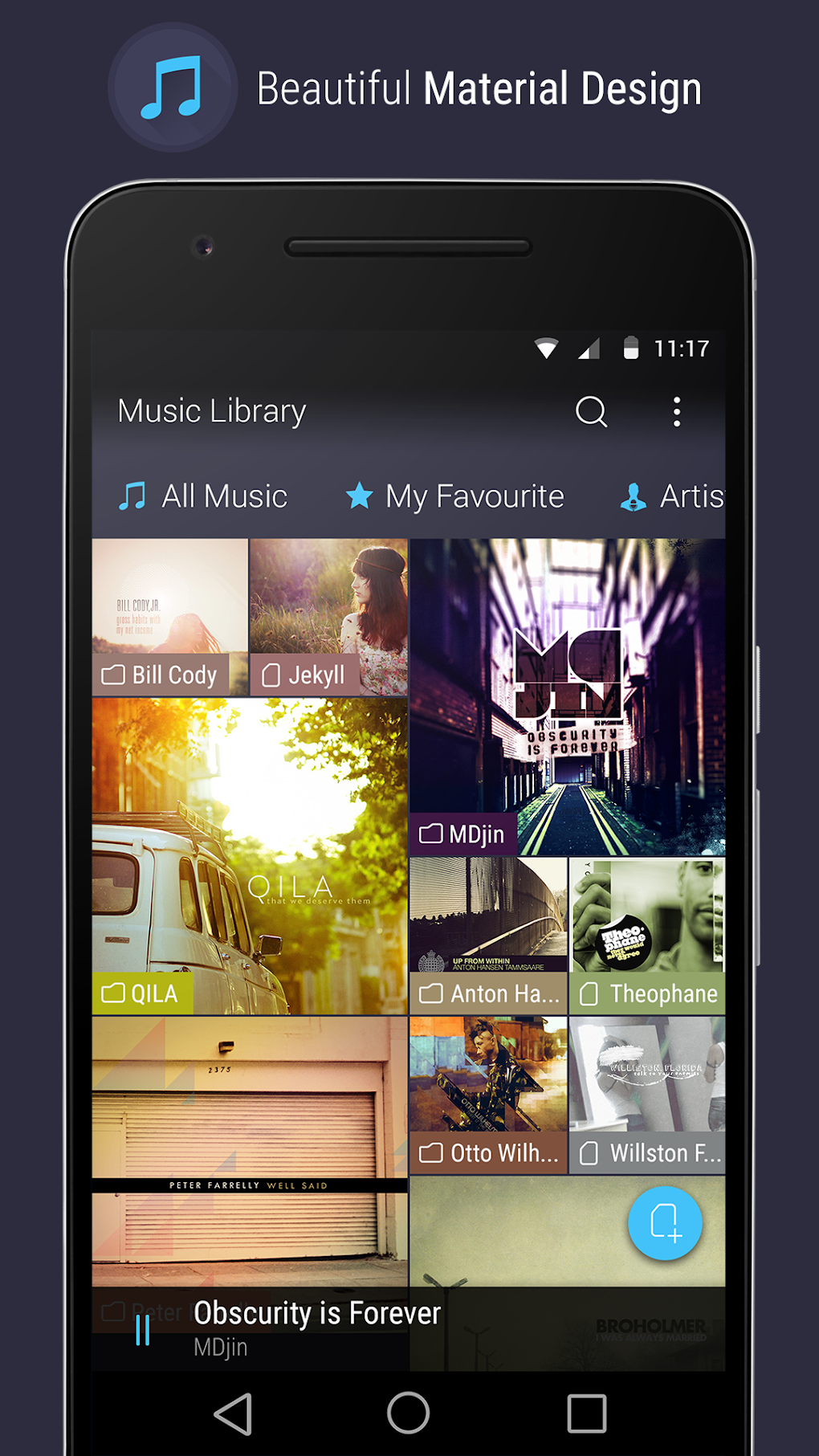Tap the blue floating playlist action button

(666, 1224)
